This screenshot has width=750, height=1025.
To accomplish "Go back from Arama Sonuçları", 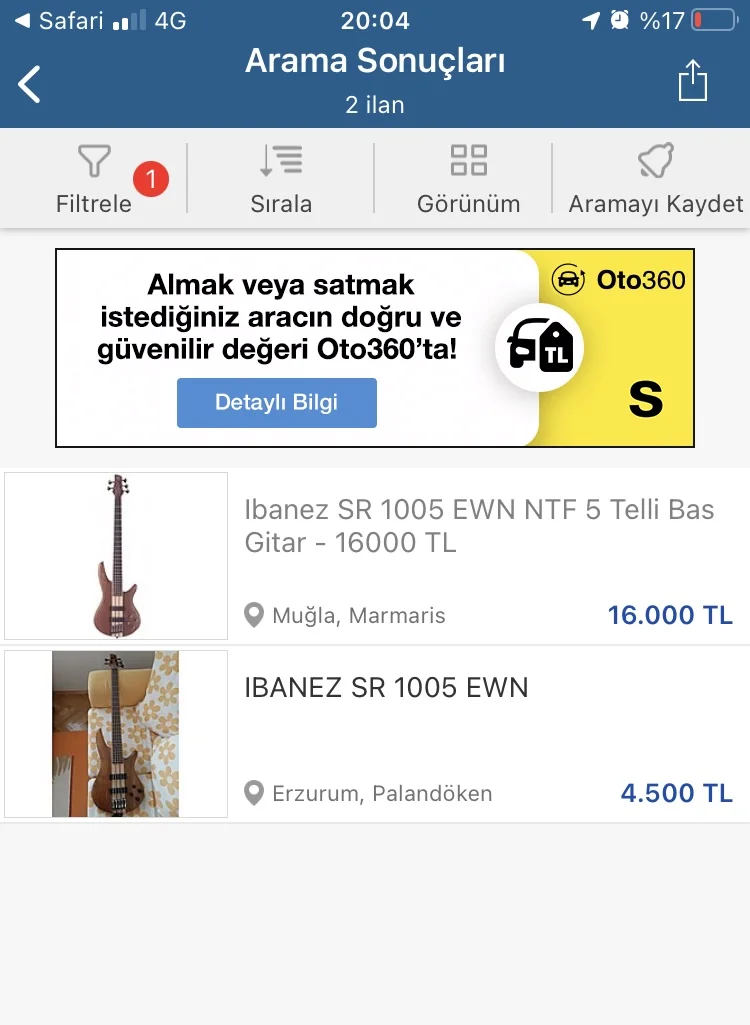I will [x=31, y=84].
